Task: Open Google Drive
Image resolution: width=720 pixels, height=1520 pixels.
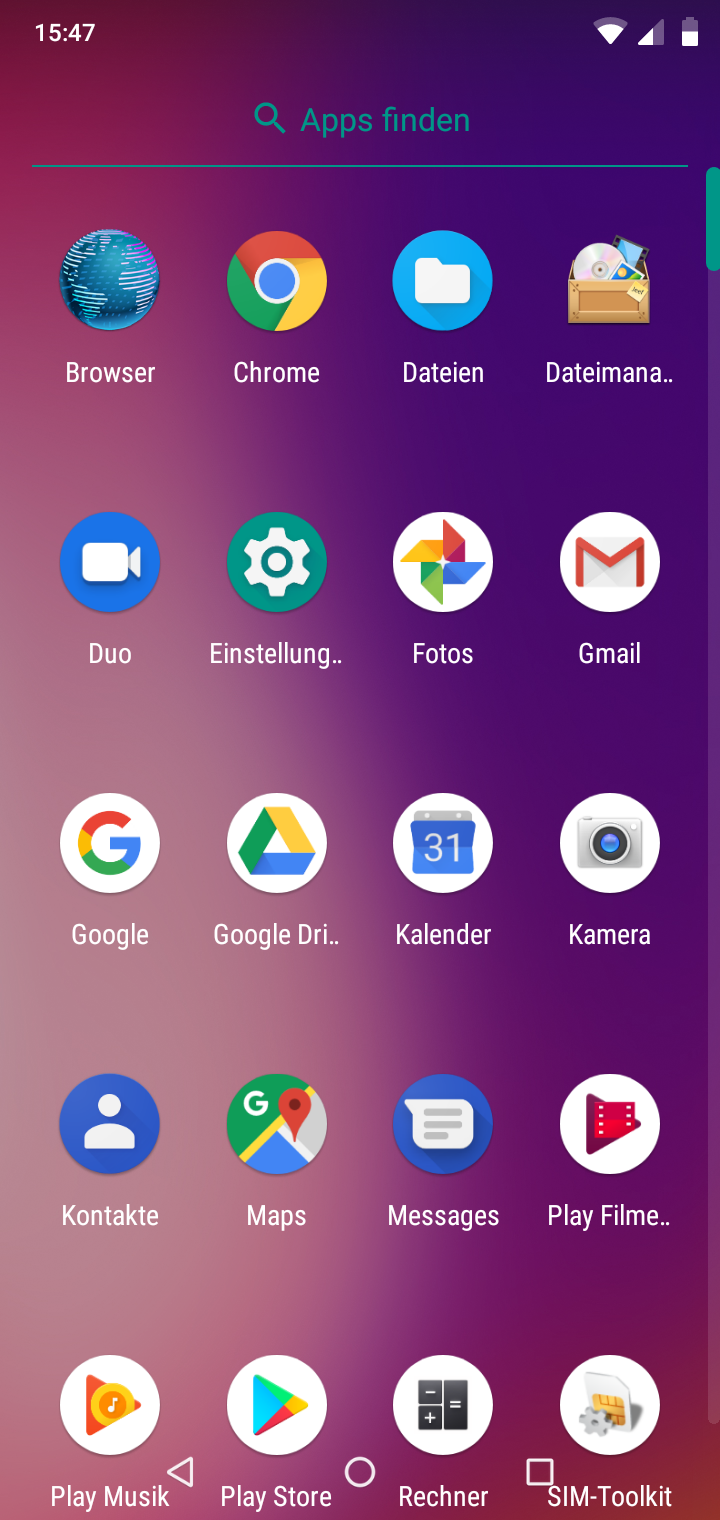Action: (277, 843)
